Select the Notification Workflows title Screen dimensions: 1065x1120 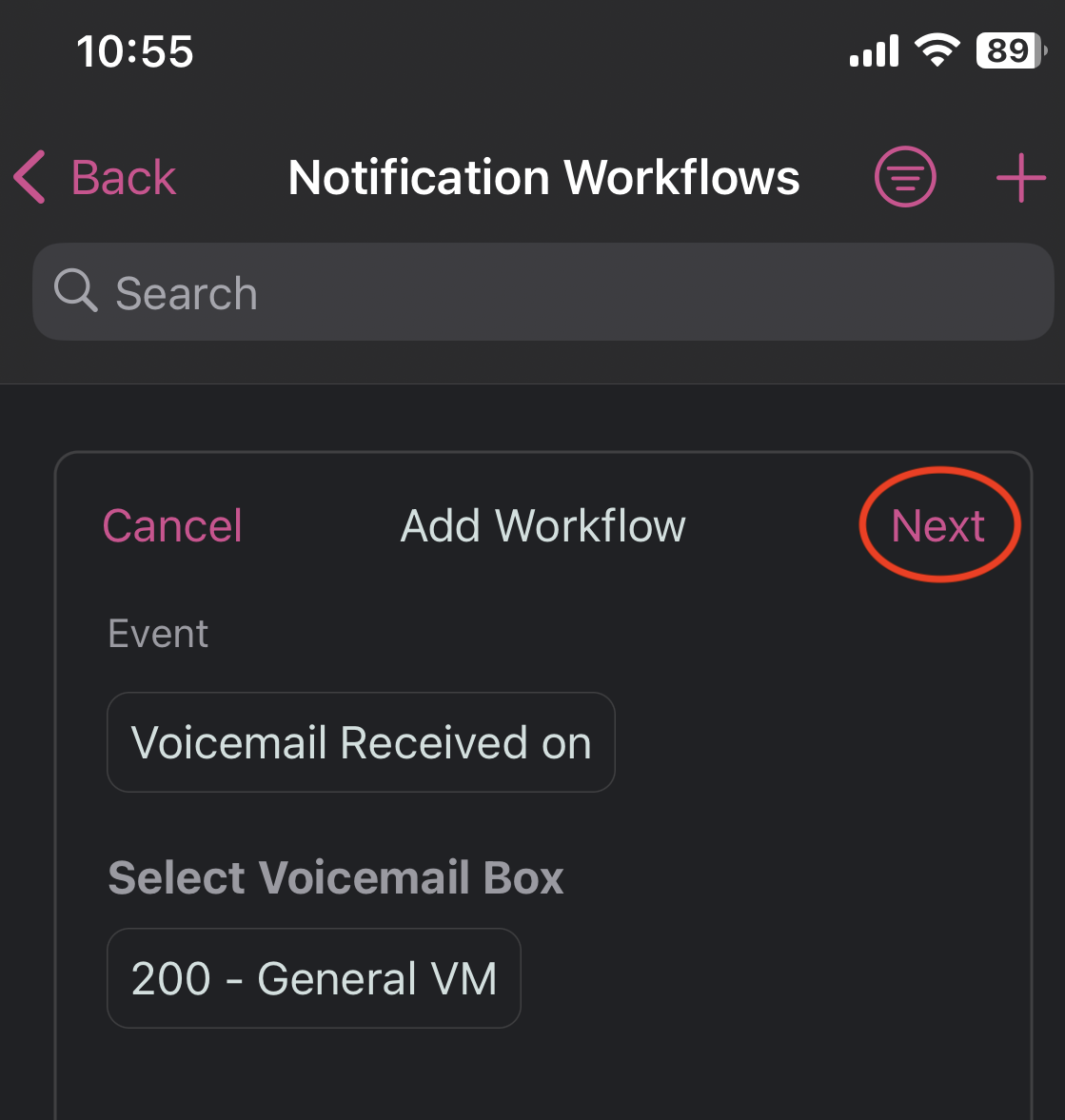coord(542,176)
